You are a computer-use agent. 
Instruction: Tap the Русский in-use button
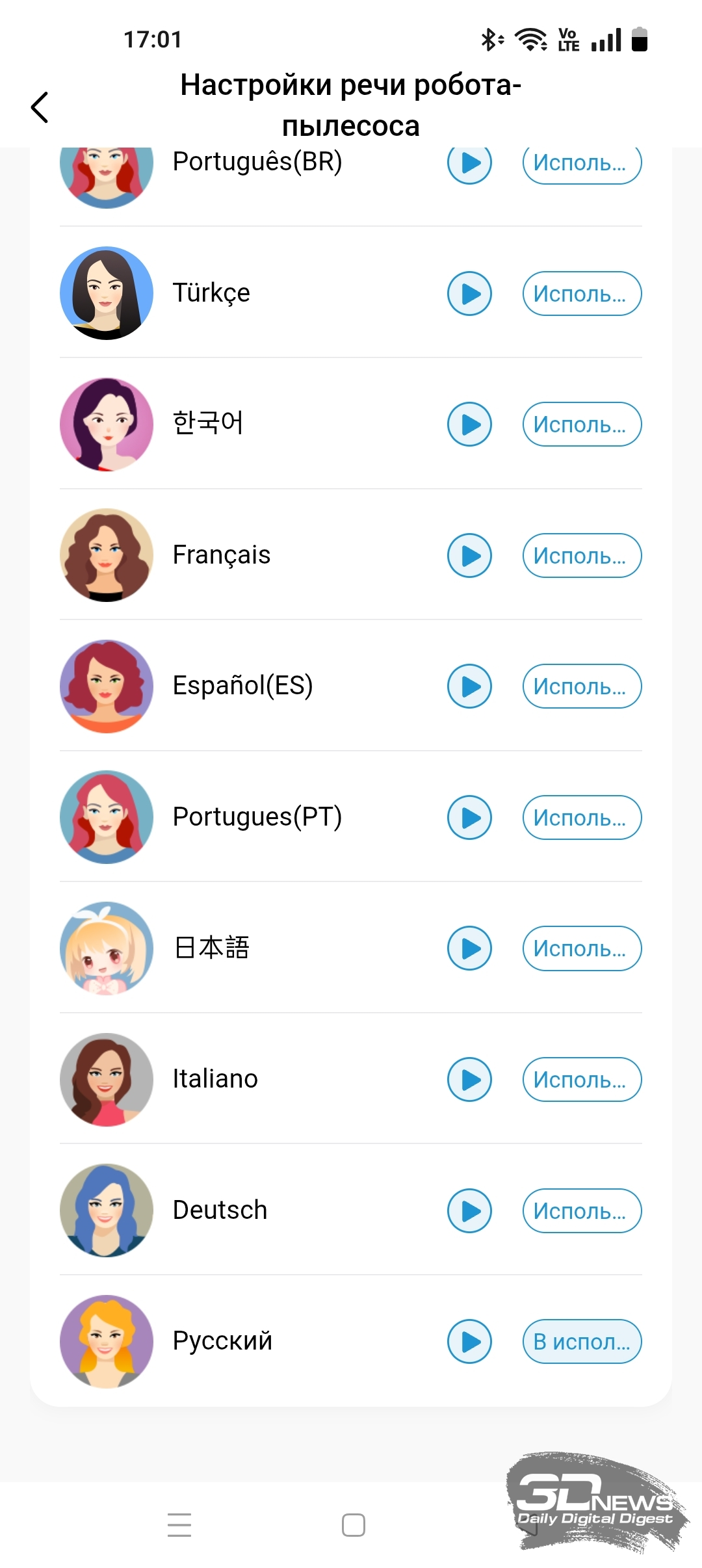click(x=582, y=1341)
